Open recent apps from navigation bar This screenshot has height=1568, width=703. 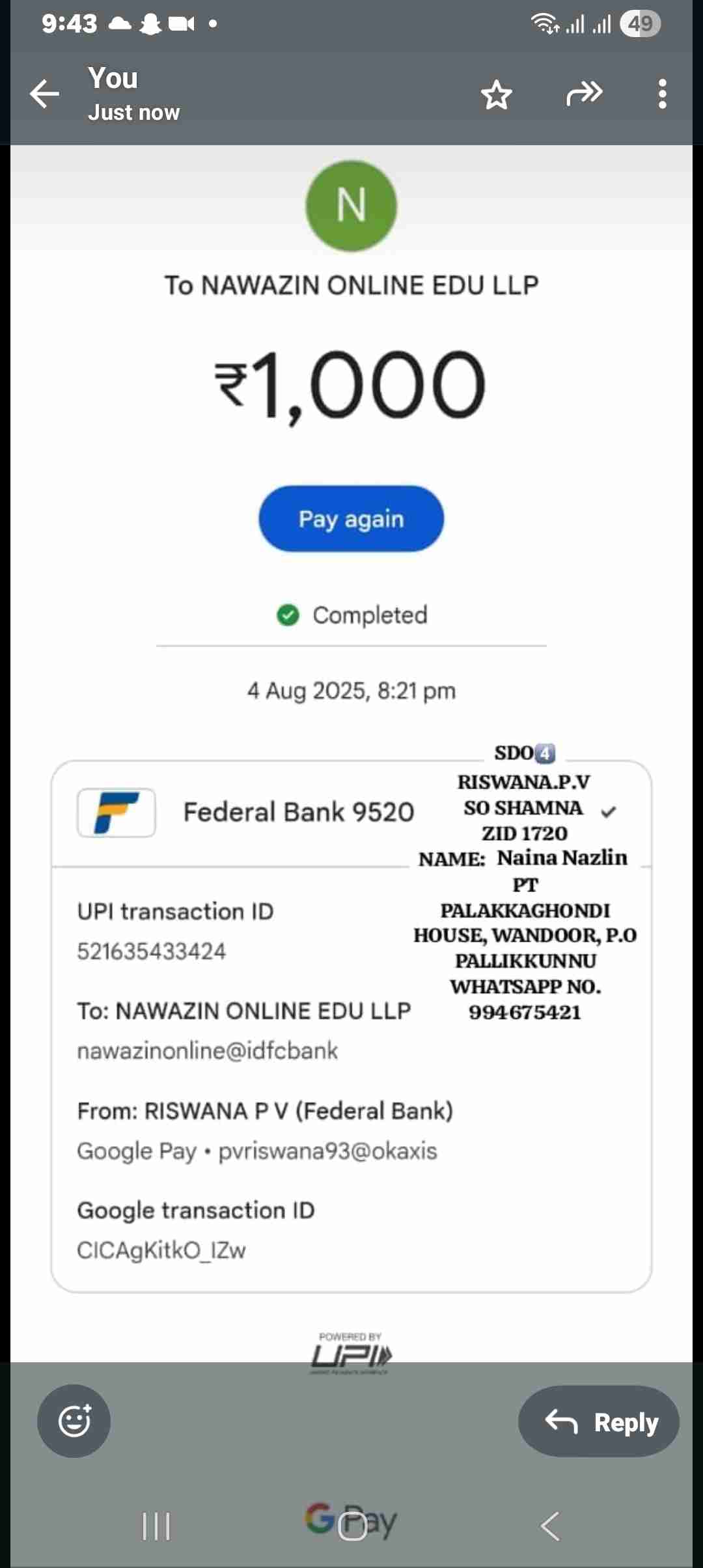156,1526
